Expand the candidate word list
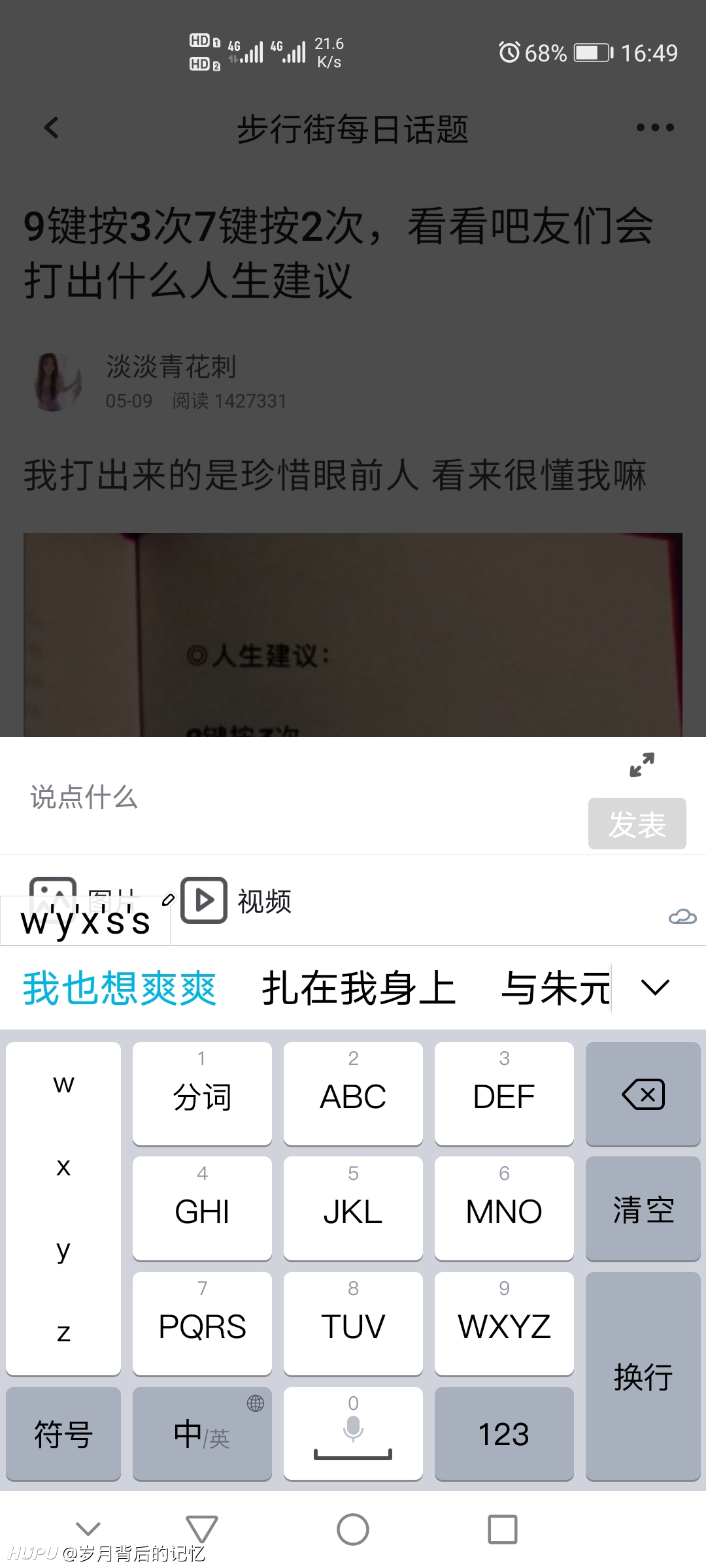The width and height of the screenshot is (706, 1568). (656, 987)
